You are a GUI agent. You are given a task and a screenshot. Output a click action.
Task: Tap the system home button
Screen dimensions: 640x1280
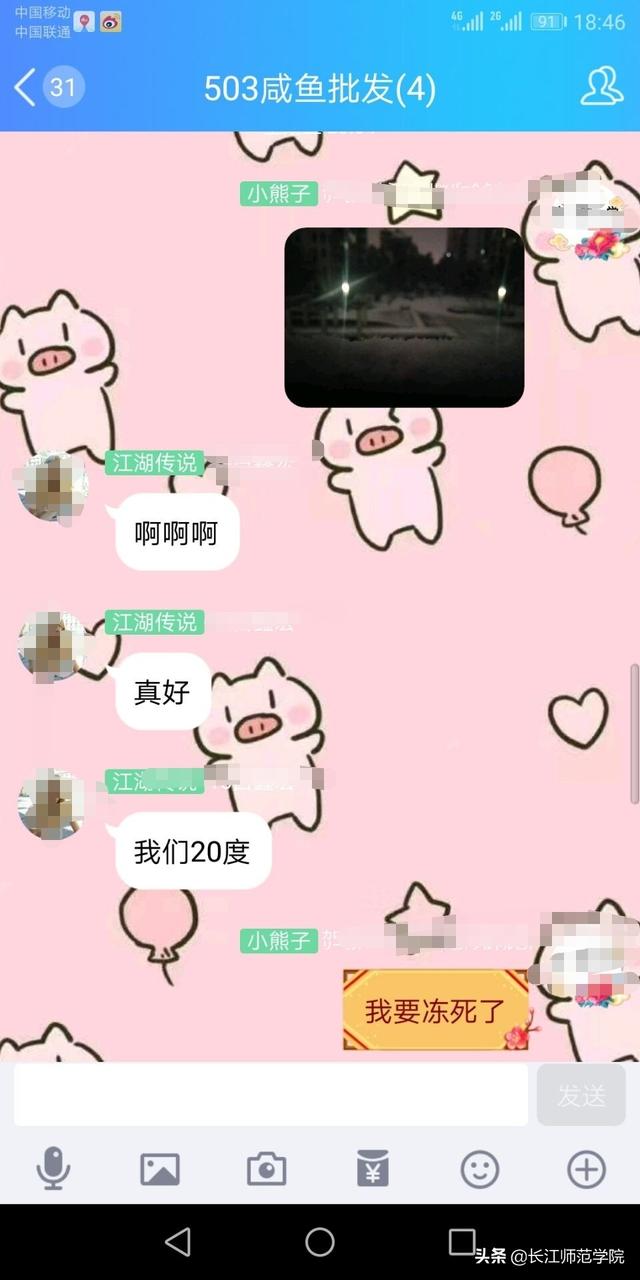320,1242
